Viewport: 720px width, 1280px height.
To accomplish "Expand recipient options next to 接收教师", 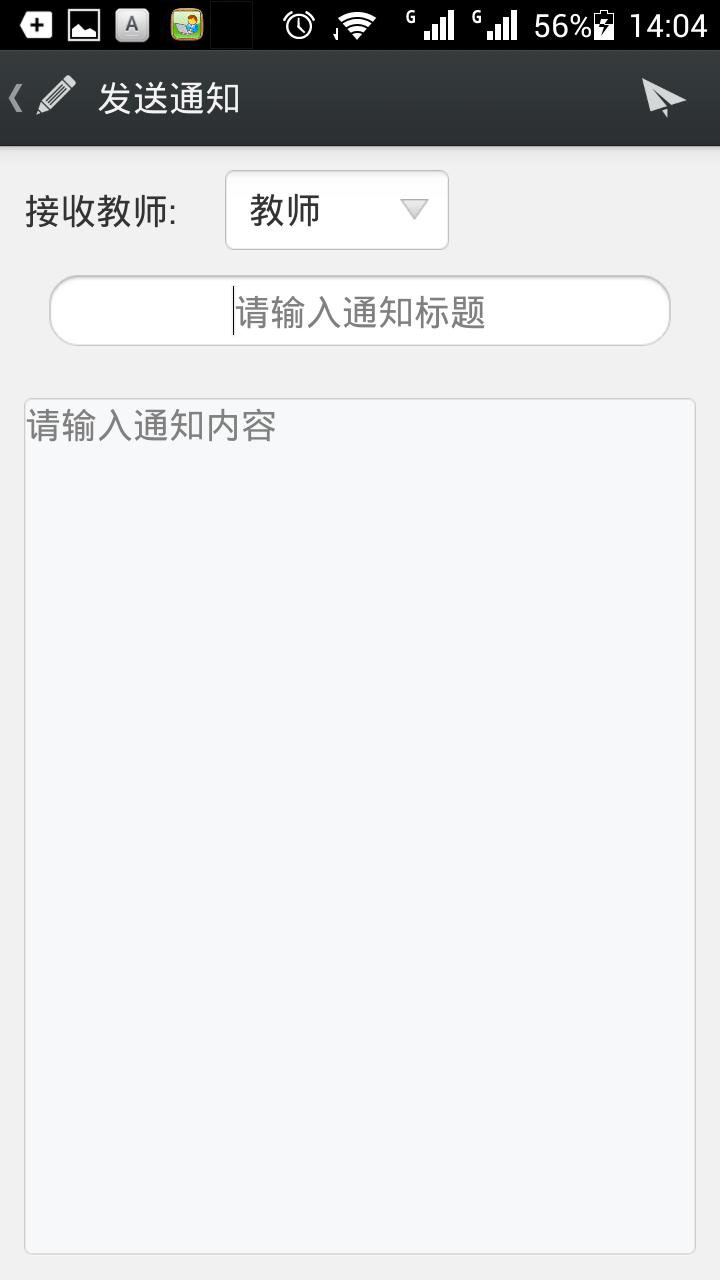I will click(x=336, y=210).
